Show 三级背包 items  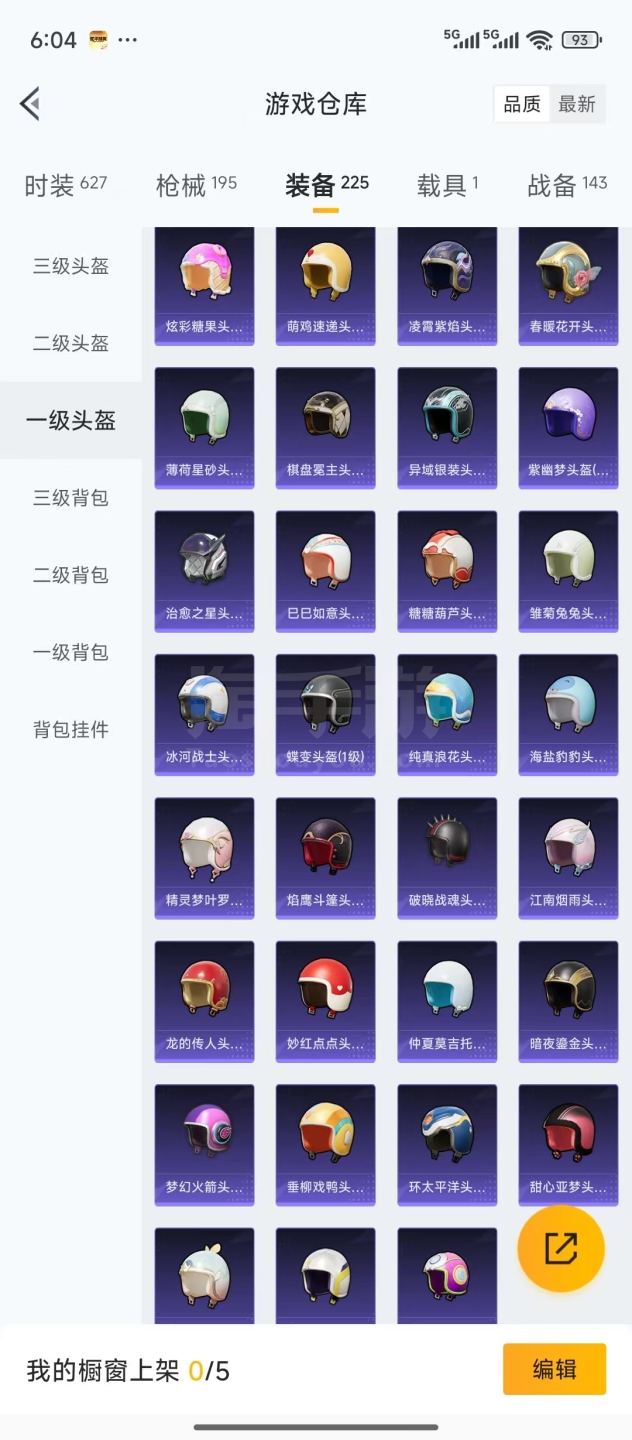click(x=71, y=498)
